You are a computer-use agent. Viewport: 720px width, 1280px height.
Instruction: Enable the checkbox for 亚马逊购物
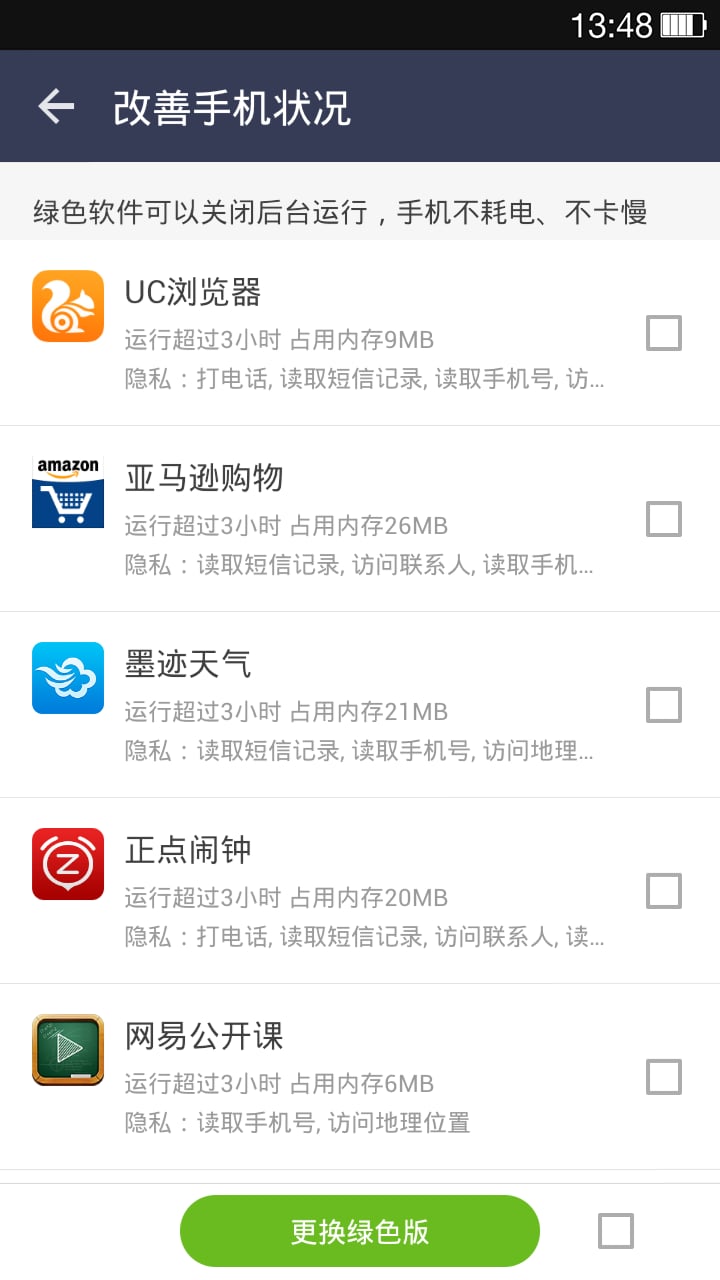click(x=663, y=519)
